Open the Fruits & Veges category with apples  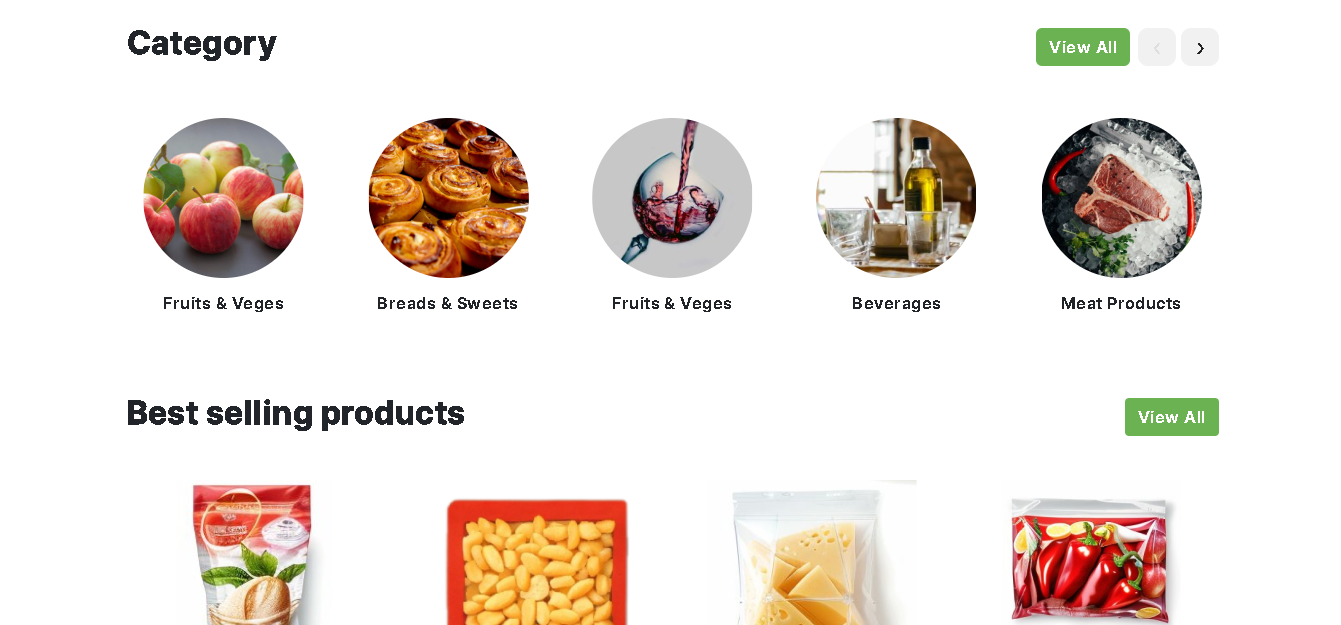coord(223,198)
